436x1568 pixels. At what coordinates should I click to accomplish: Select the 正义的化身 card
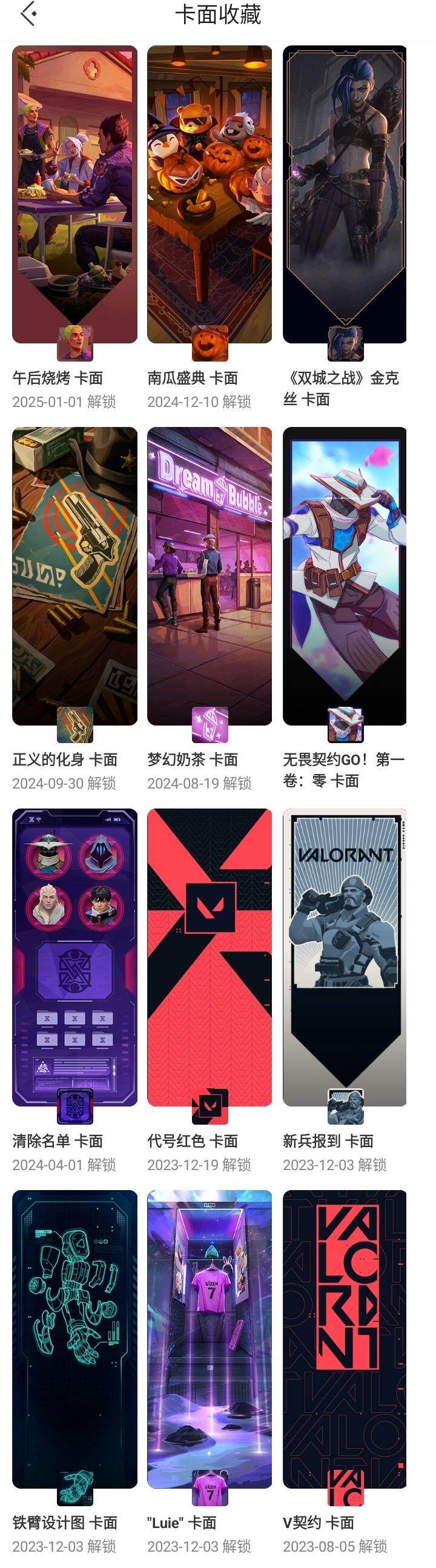click(74, 576)
